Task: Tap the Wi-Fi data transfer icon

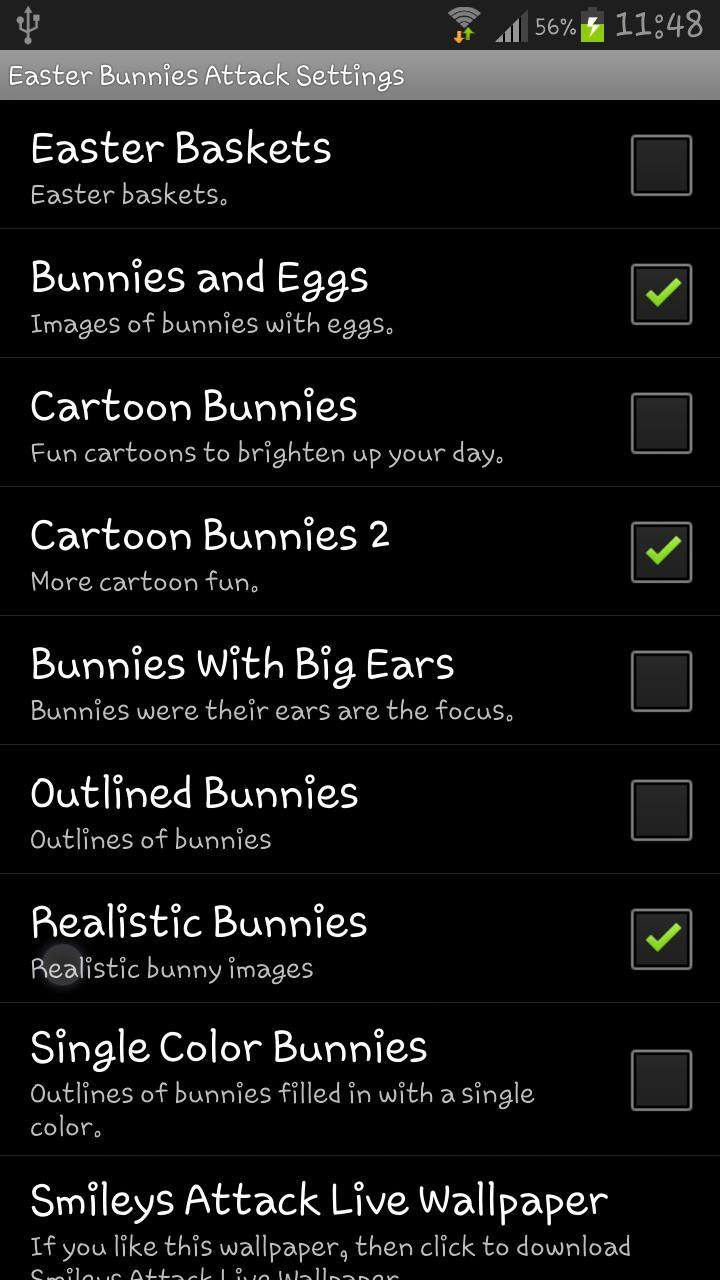Action: [463, 22]
